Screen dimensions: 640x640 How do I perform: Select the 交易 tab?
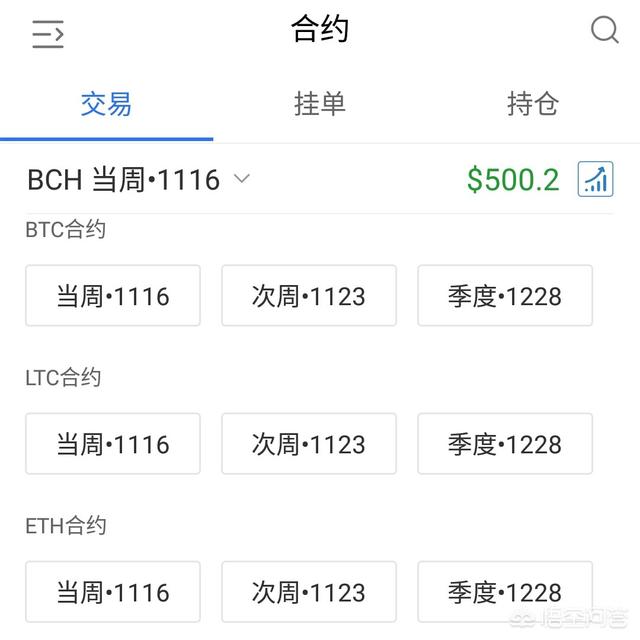tap(106, 104)
